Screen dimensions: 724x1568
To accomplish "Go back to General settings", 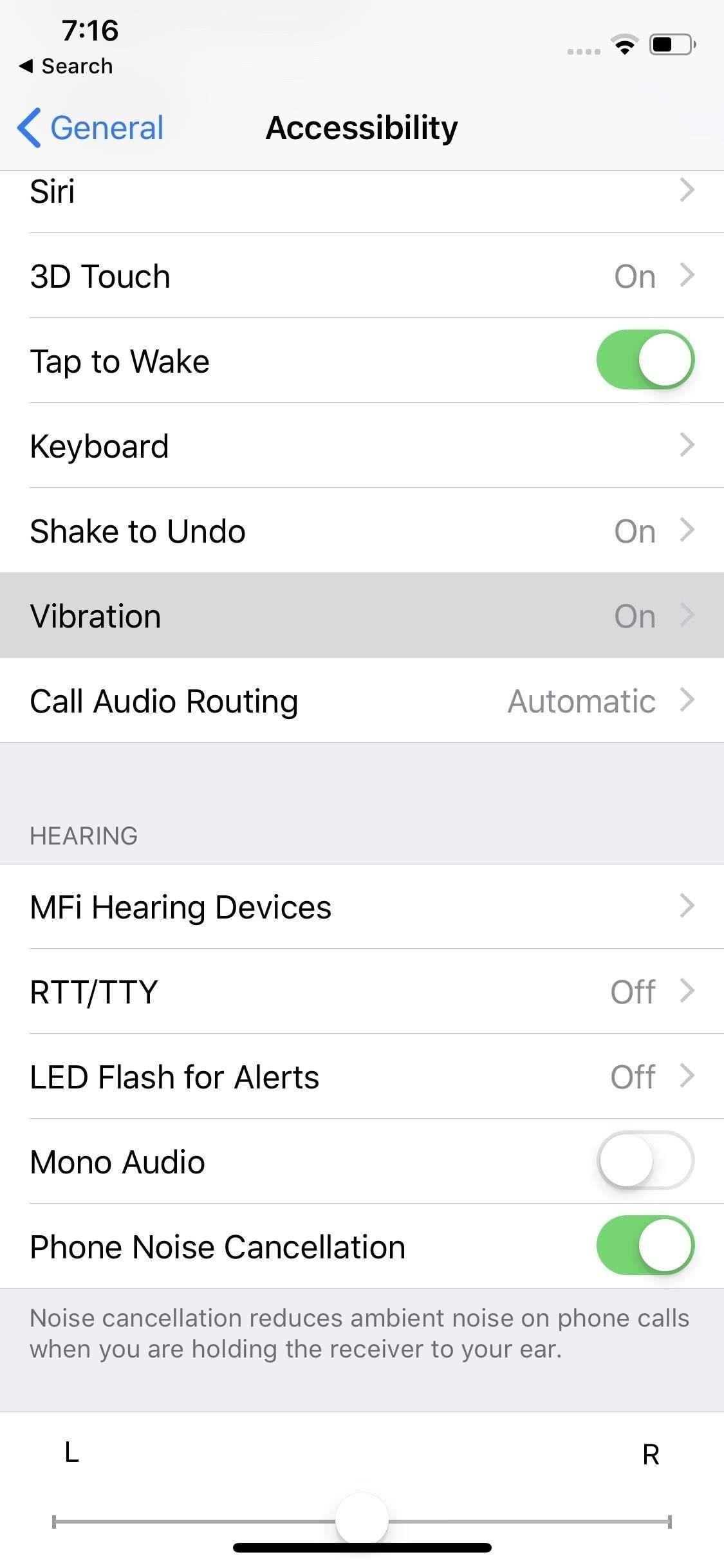I will coord(91,127).
